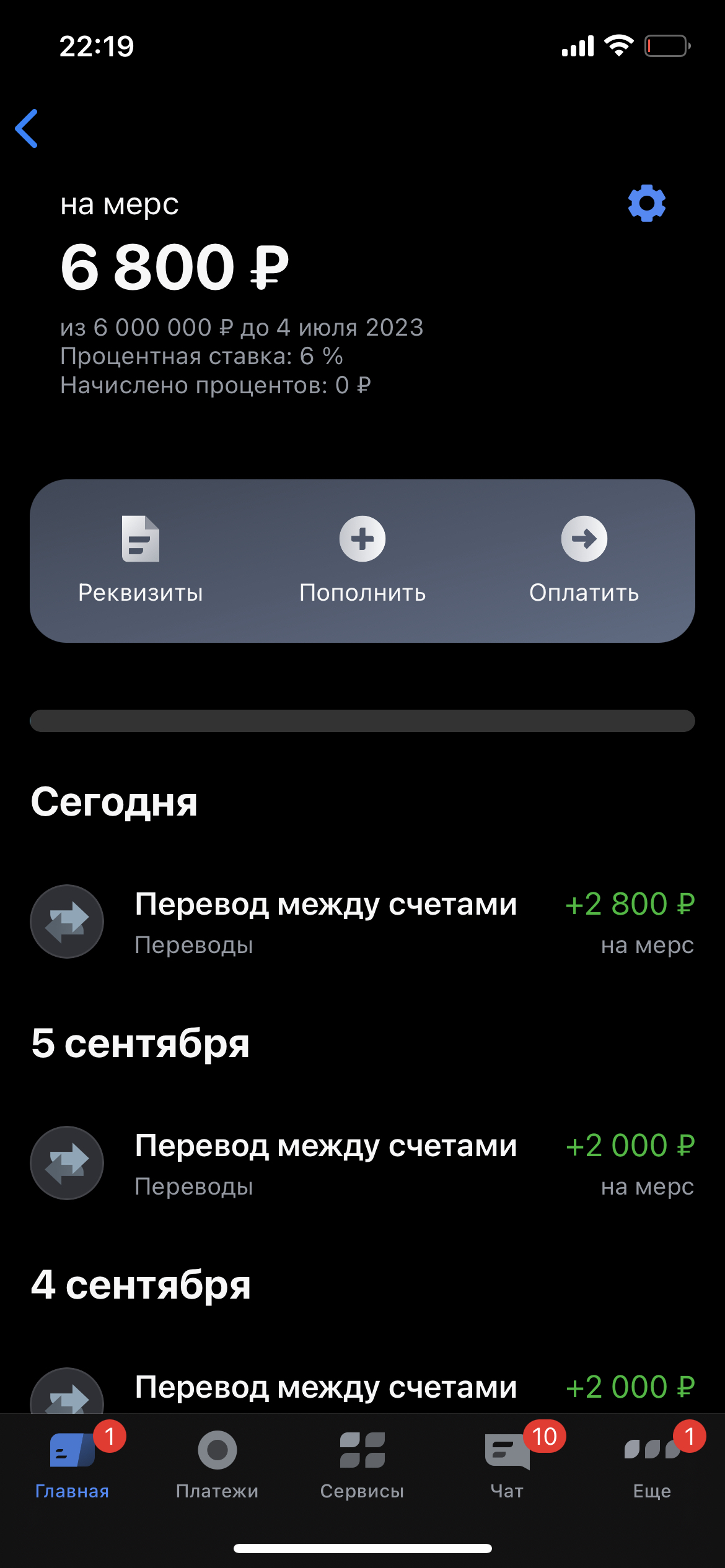The image size is (725, 1568).
Task: Open savings goal settings gear
Action: (x=646, y=203)
